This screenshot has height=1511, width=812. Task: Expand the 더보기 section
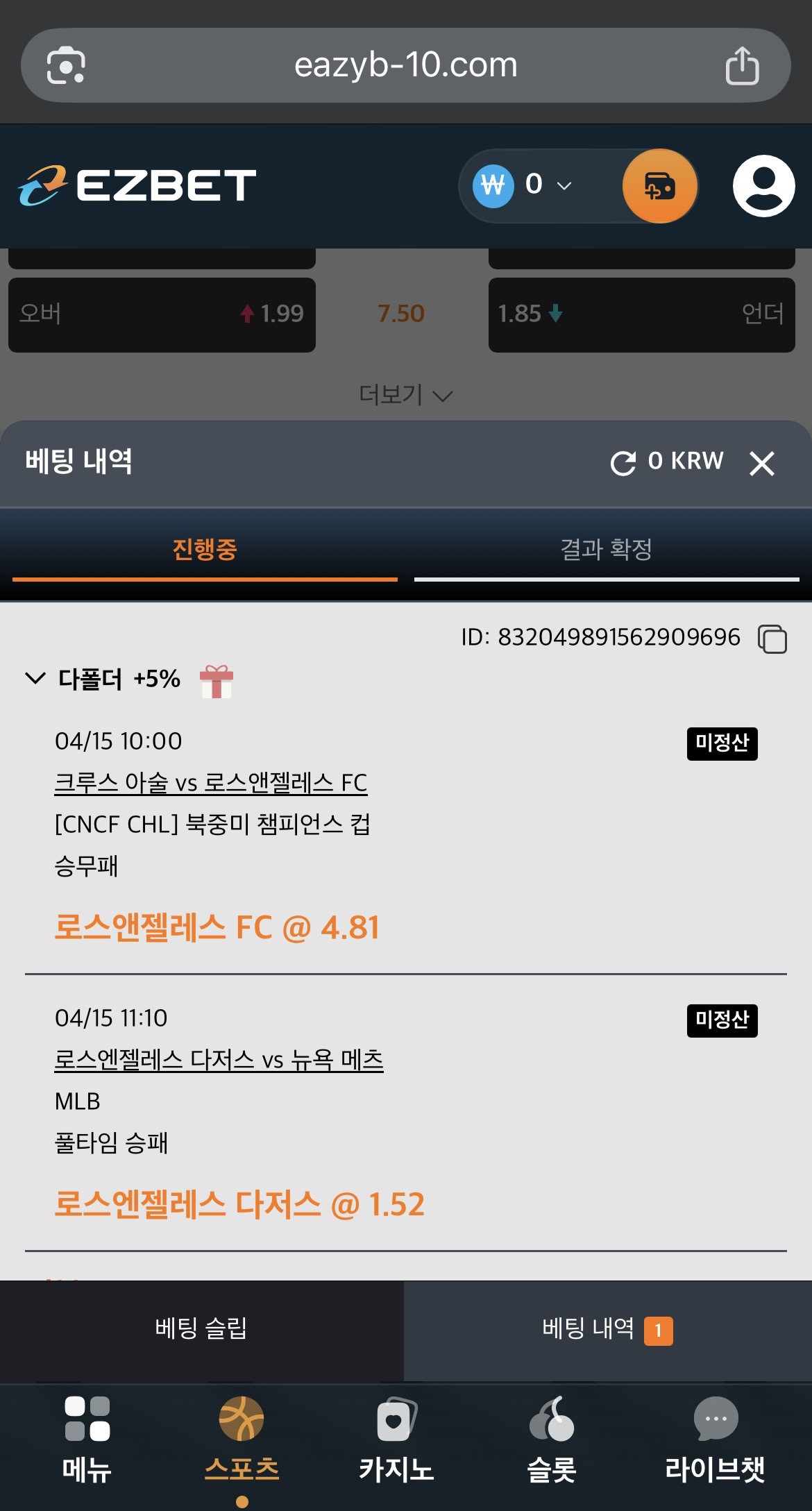click(x=405, y=395)
